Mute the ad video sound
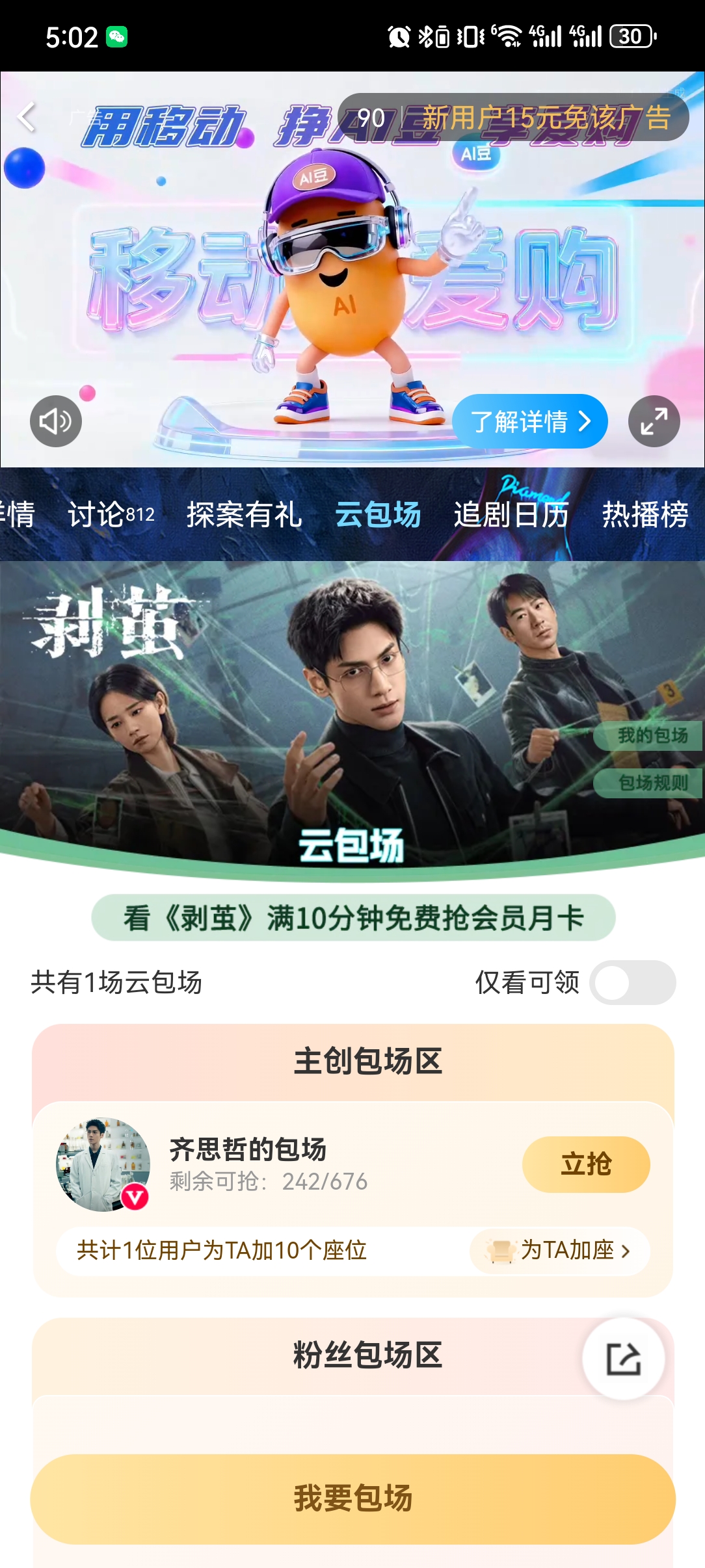 [56, 421]
